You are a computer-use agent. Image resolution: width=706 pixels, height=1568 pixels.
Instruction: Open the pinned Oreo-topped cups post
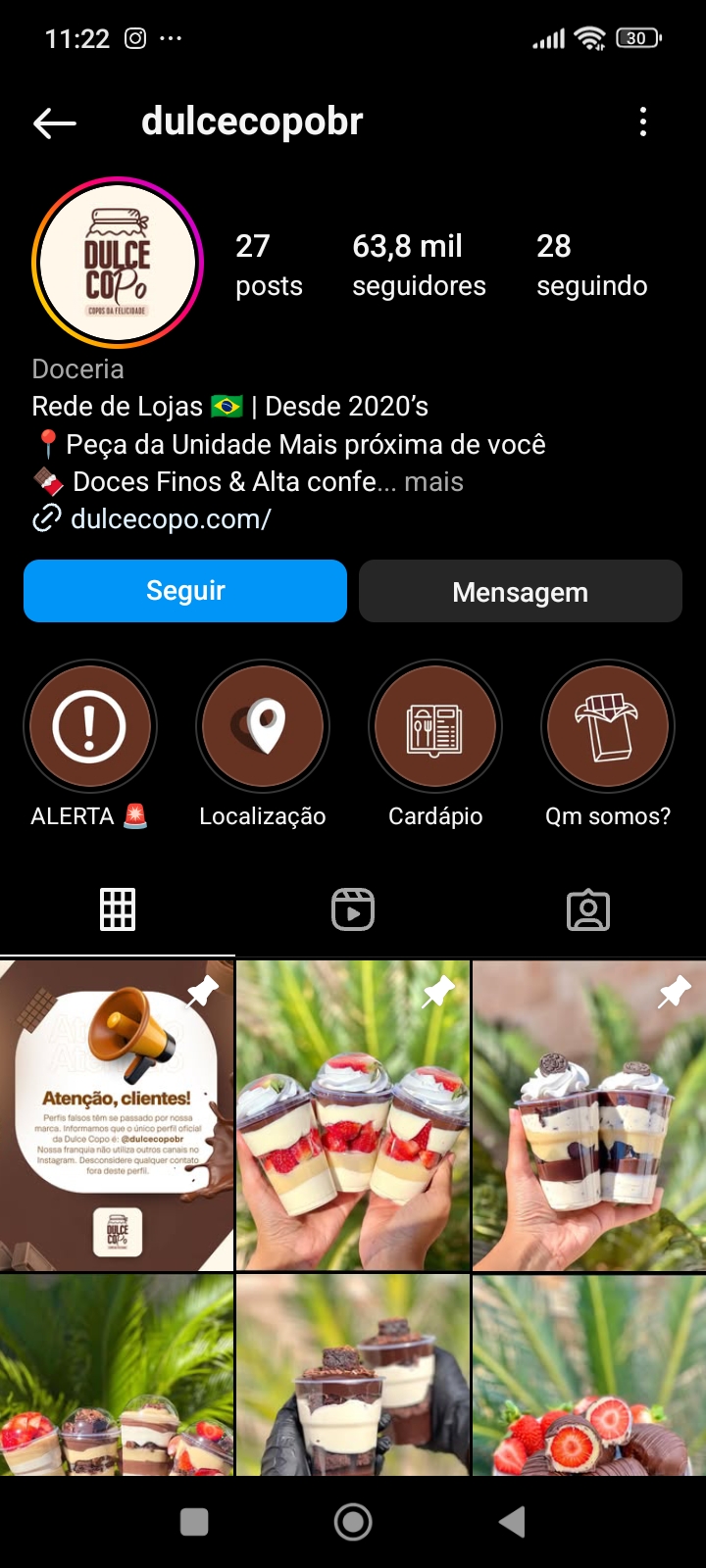coord(589,1115)
